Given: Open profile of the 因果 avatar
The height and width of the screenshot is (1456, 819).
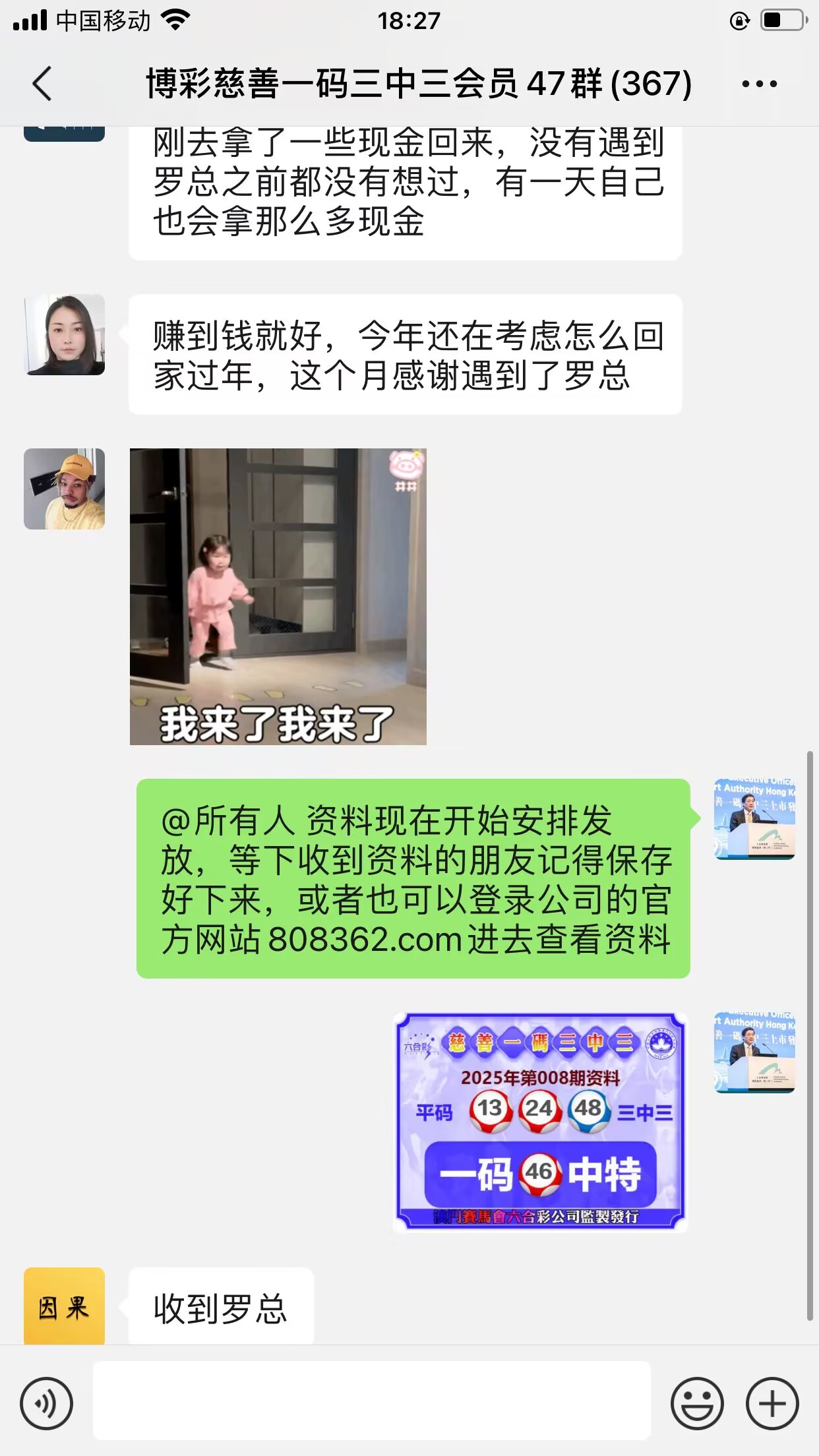Looking at the screenshot, I should coord(64,1307).
